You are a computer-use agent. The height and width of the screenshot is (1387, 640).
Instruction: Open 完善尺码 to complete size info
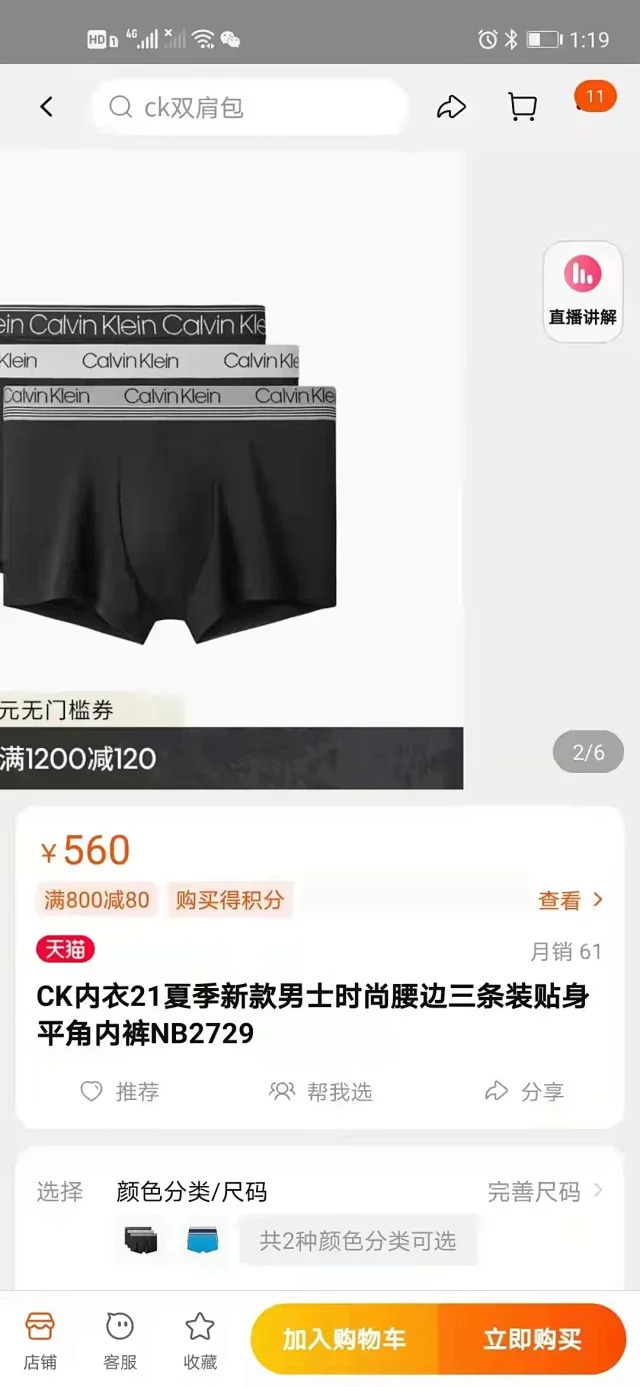pyautogui.click(x=545, y=1191)
